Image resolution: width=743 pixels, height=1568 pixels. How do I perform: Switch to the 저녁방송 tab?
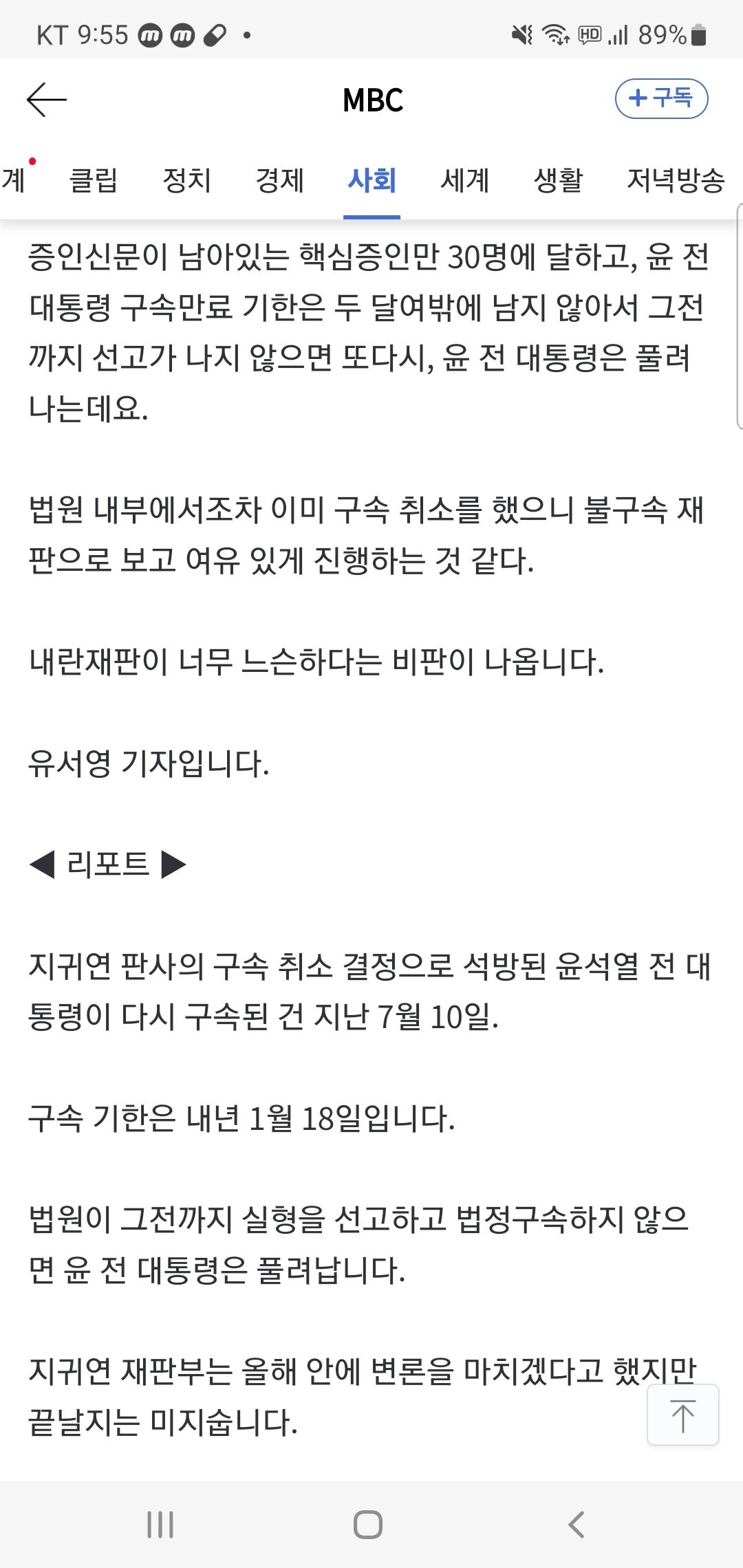coord(676,180)
